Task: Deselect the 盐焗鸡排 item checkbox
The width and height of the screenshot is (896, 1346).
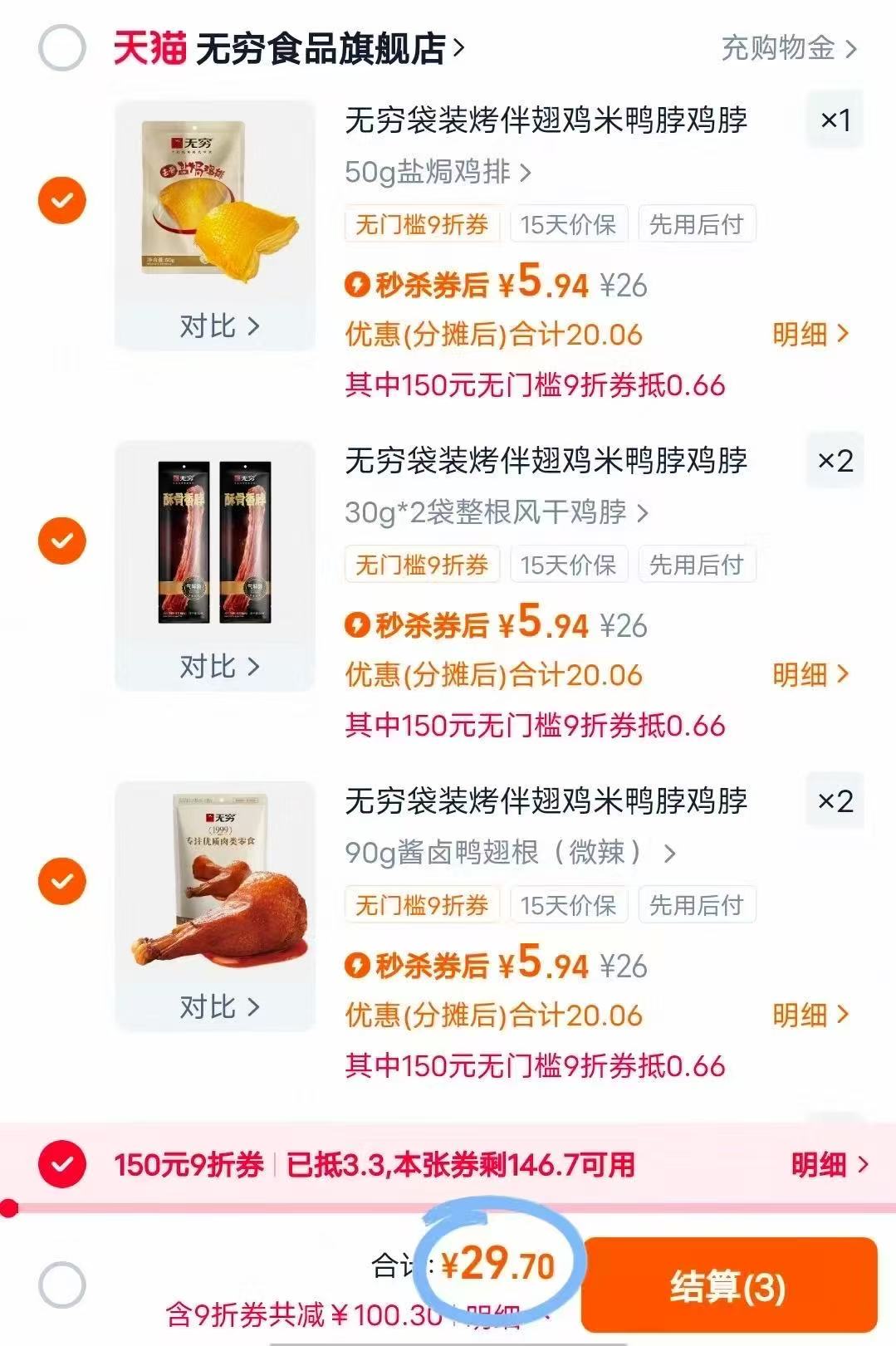Action: pyautogui.click(x=61, y=202)
